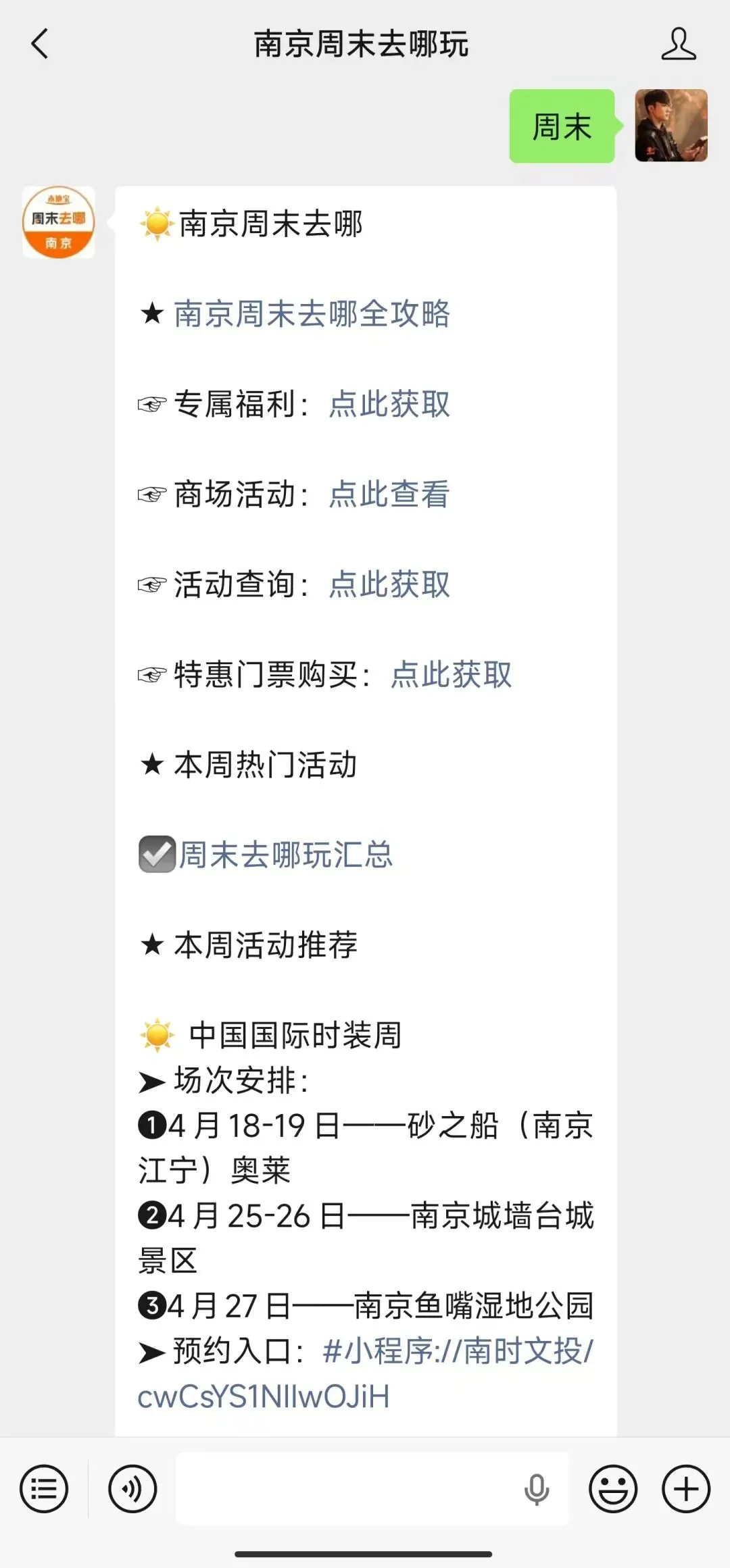
Task: Open the emoji picker
Action: click(613, 1489)
